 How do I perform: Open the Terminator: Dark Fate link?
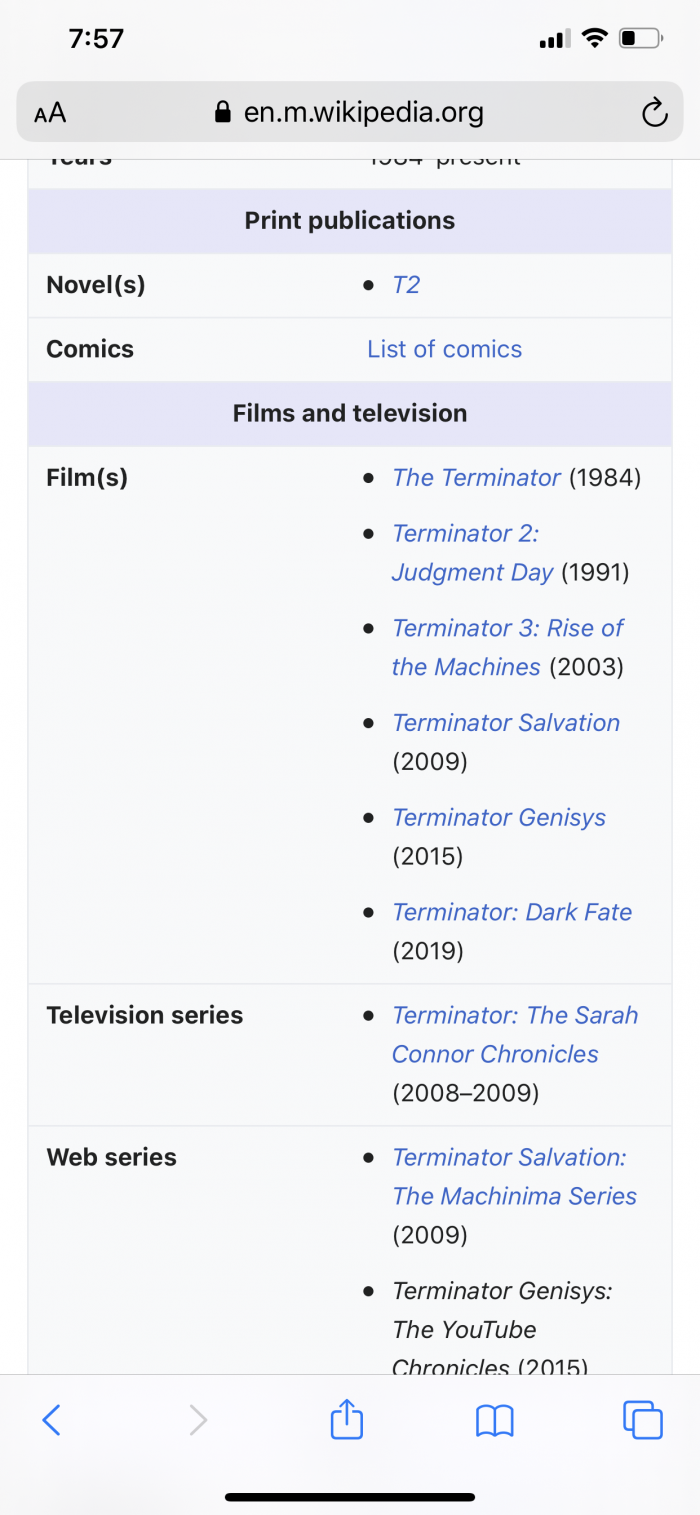pyautogui.click(x=512, y=912)
